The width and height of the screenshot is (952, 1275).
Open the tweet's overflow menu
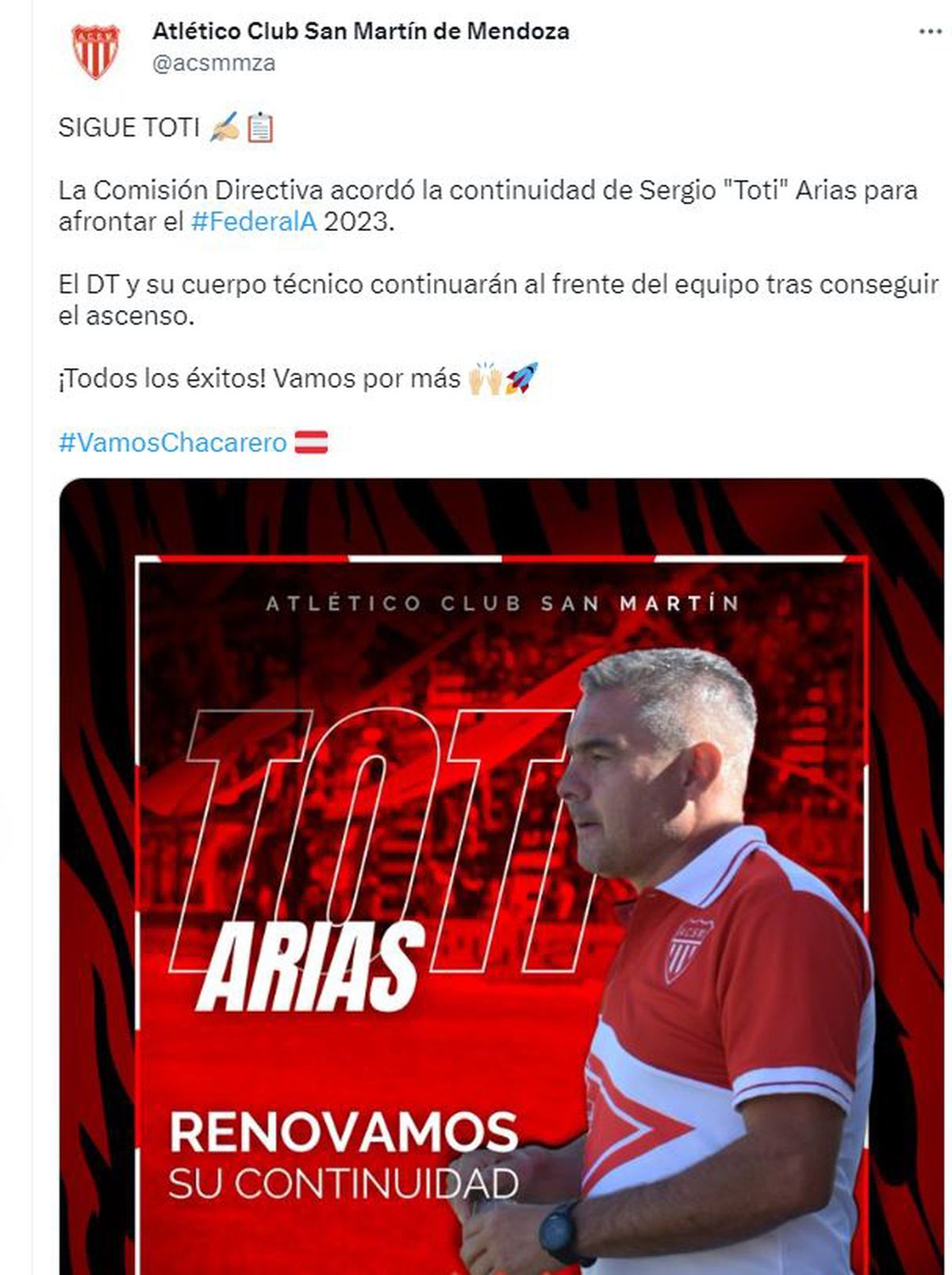click(930, 33)
